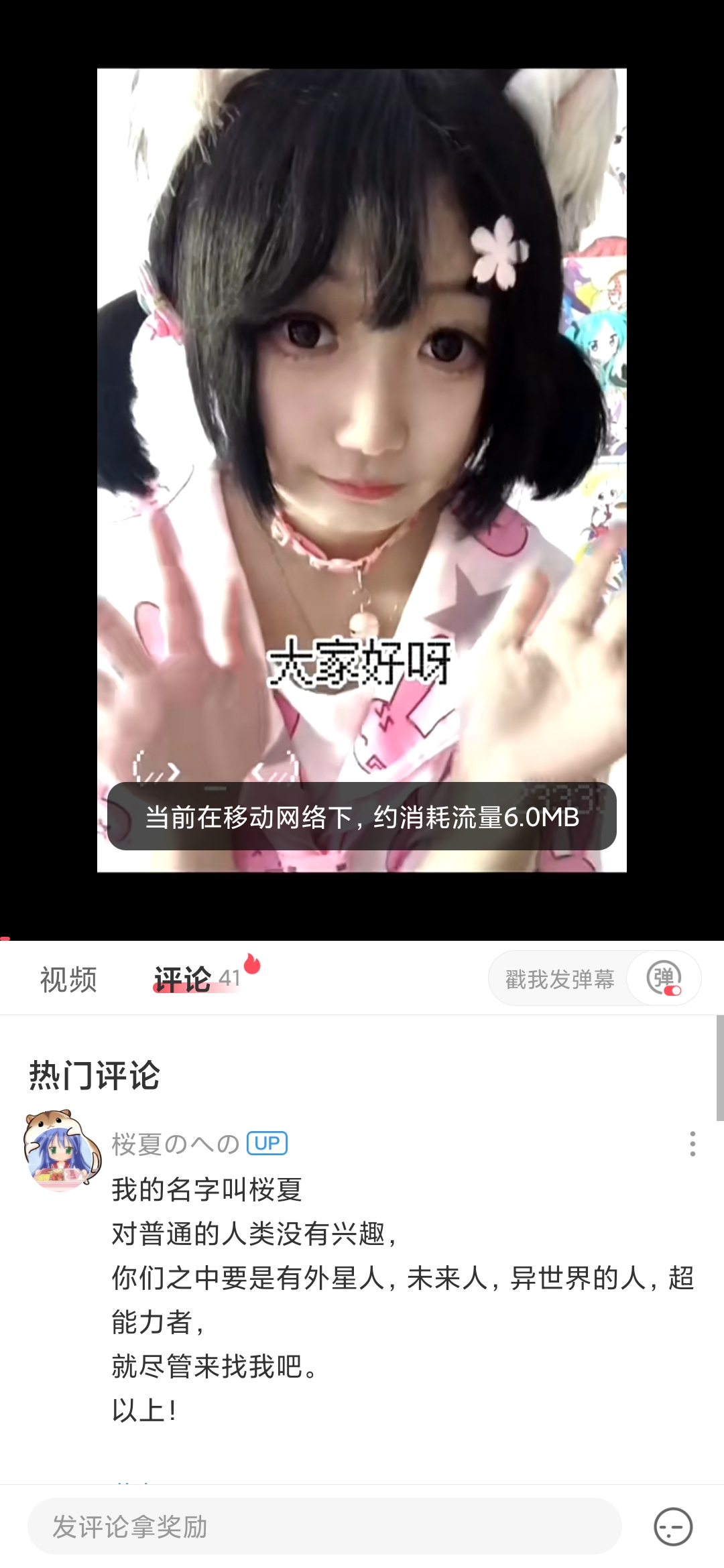Tap the video player to show controls
The height and width of the screenshot is (1568, 724).
[x=362, y=402]
